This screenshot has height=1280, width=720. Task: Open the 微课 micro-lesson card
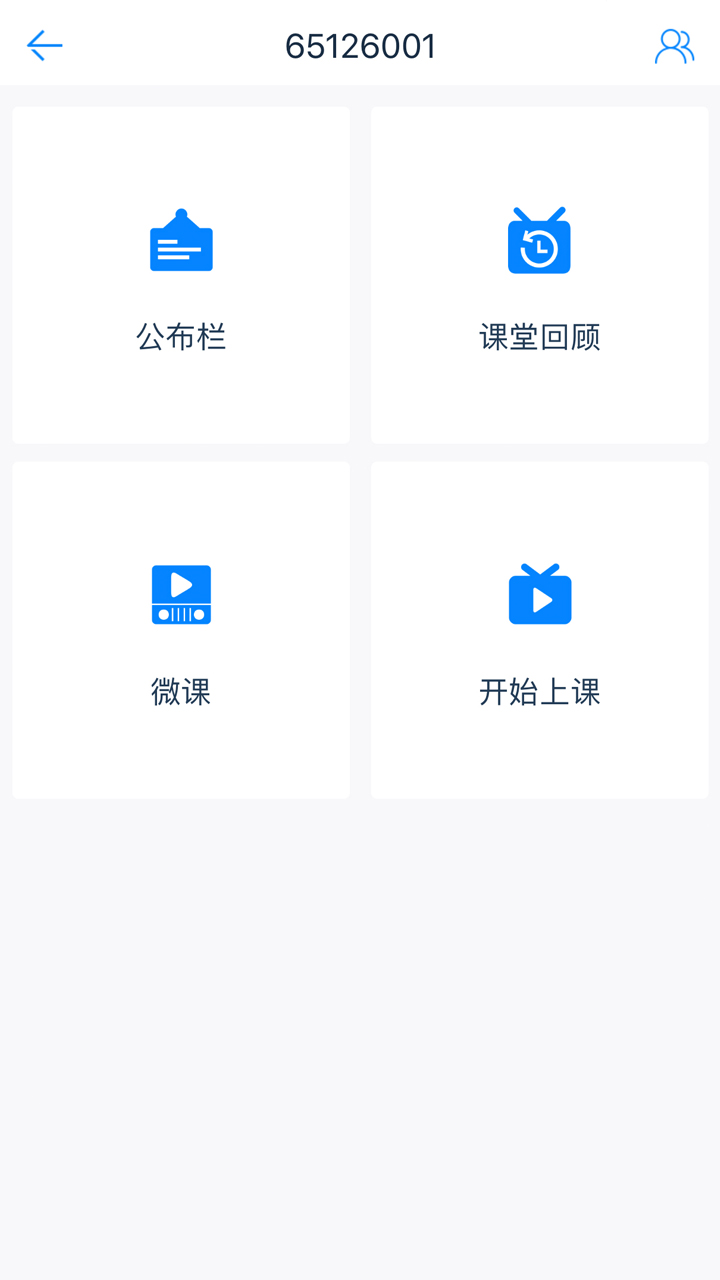pyautogui.click(x=181, y=630)
